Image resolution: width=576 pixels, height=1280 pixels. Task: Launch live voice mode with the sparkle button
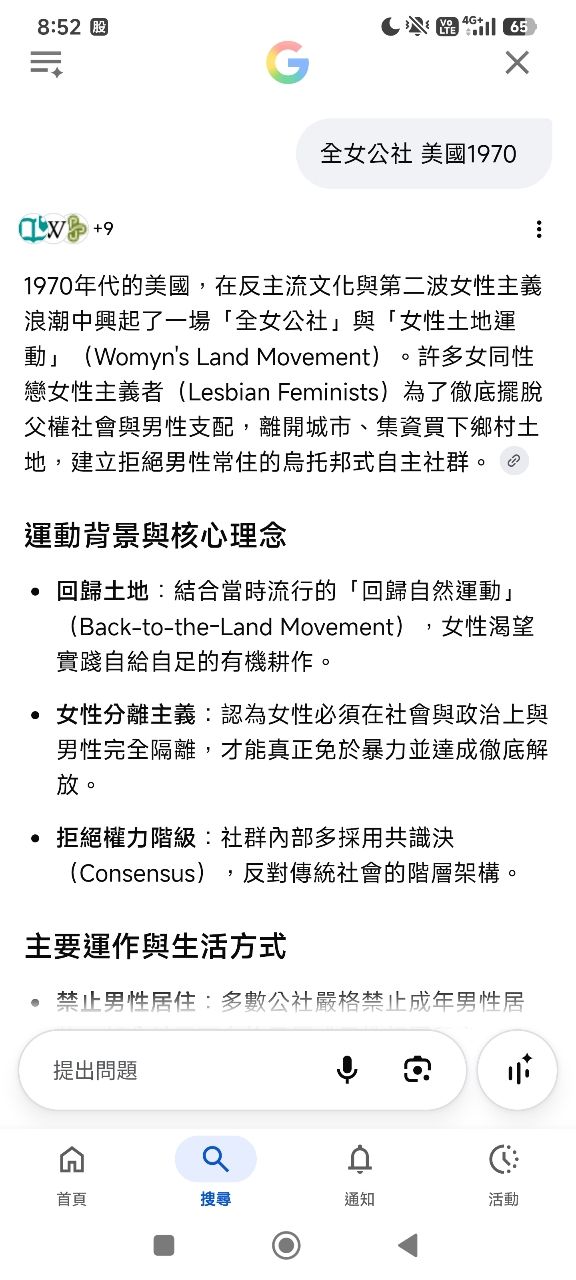518,1070
